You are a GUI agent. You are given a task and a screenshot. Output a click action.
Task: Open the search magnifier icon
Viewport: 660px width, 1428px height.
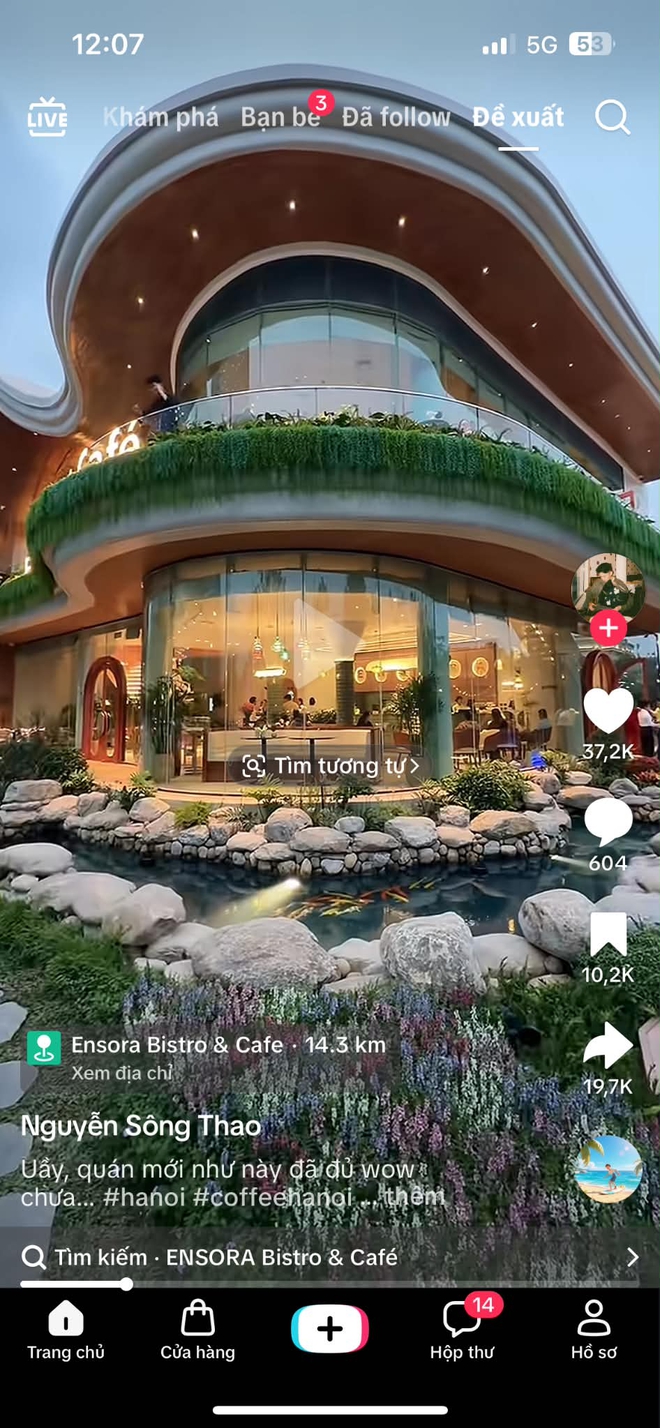click(612, 118)
